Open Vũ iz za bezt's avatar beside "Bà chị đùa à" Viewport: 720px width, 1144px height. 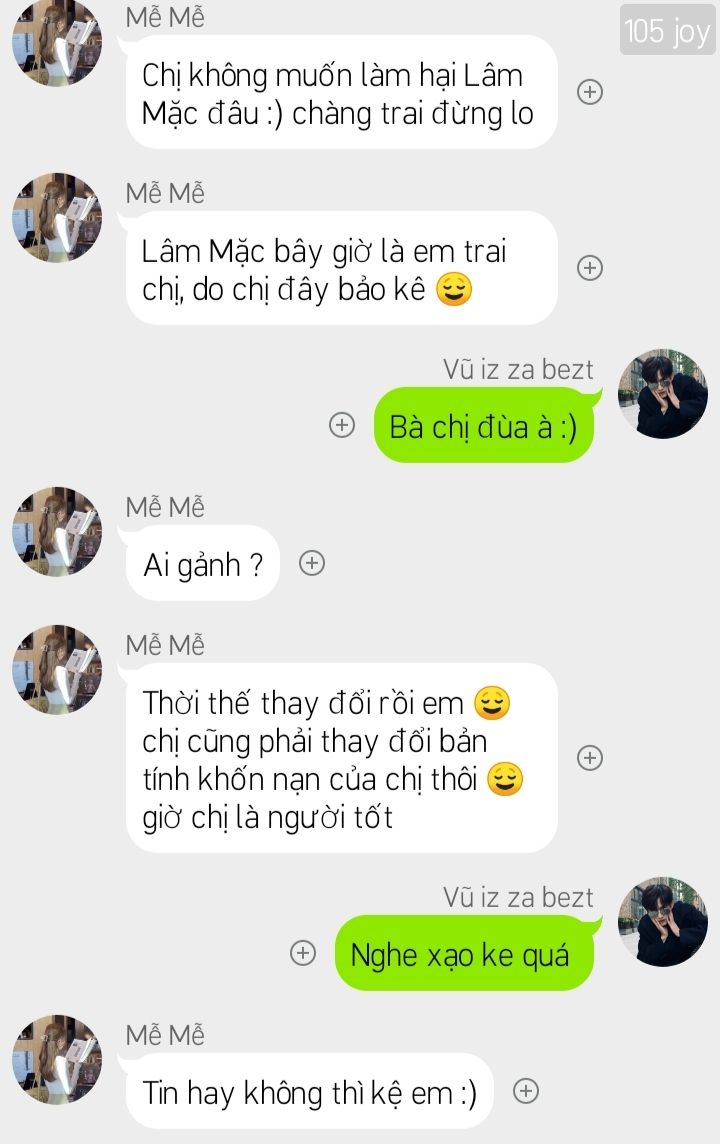point(663,394)
